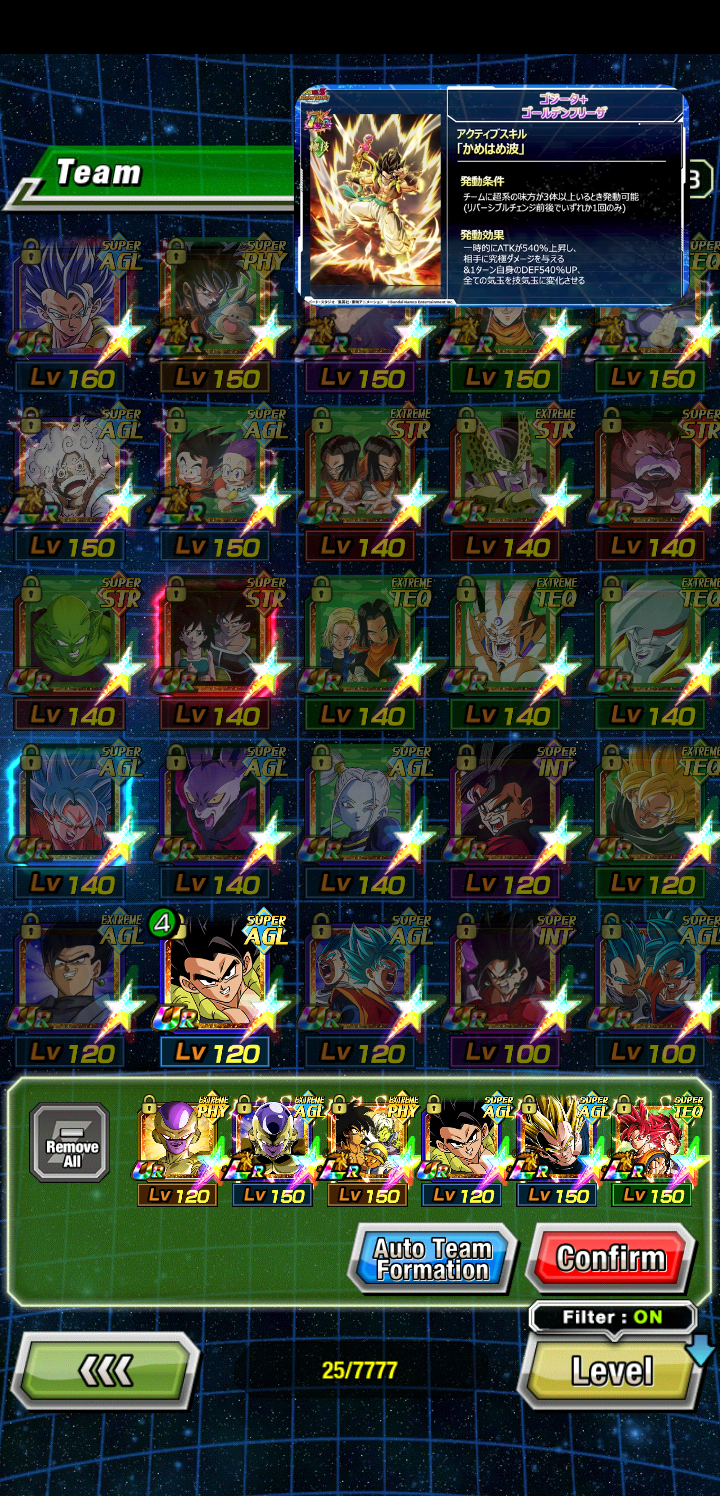Tap Auto Team Formation
720x1496 pixels.
(433, 1258)
